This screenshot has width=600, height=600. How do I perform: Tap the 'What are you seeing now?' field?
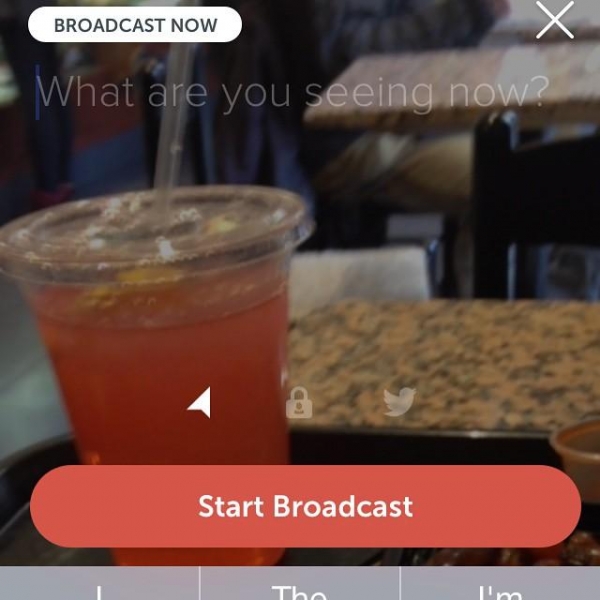293,94
